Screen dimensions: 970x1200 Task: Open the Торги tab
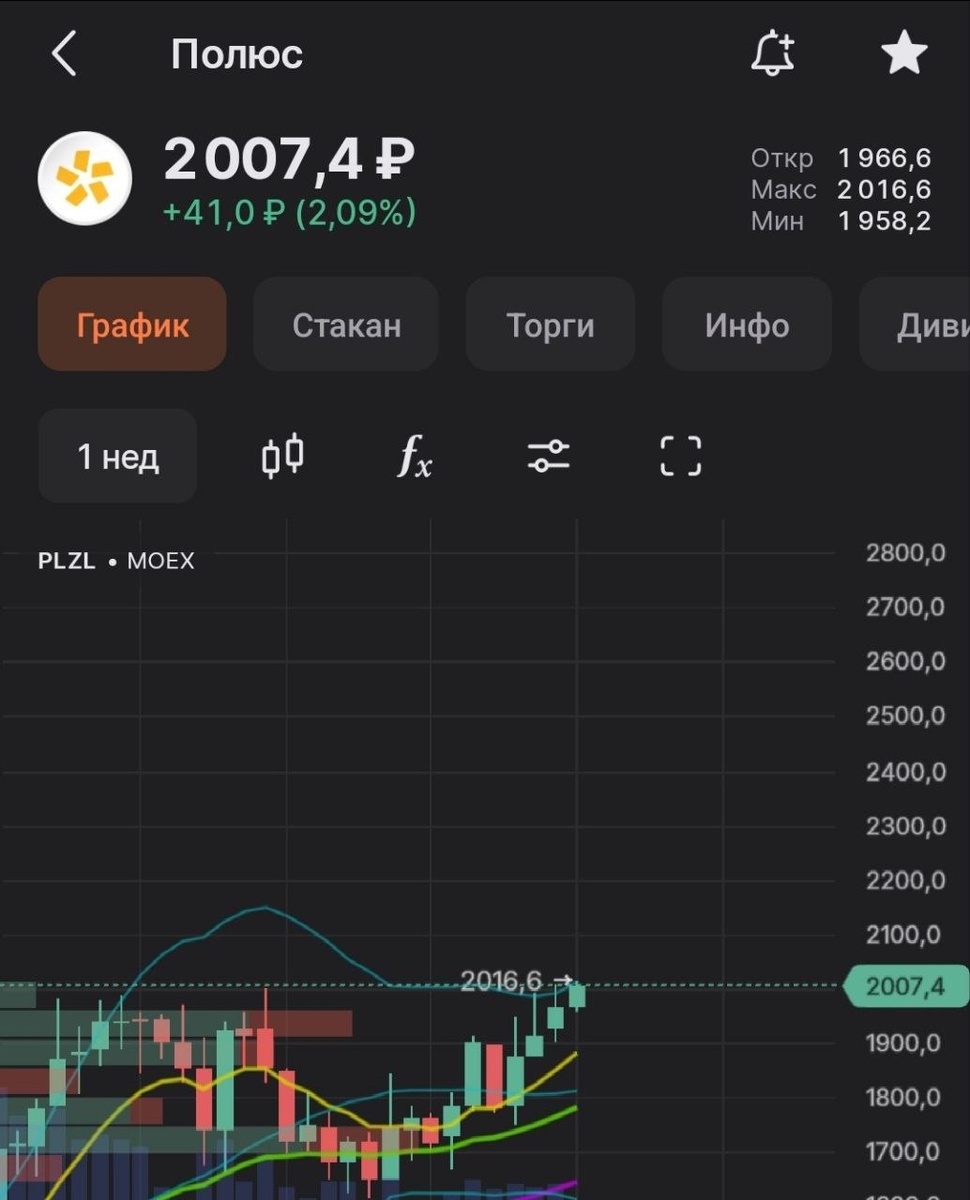(x=550, y=325)
